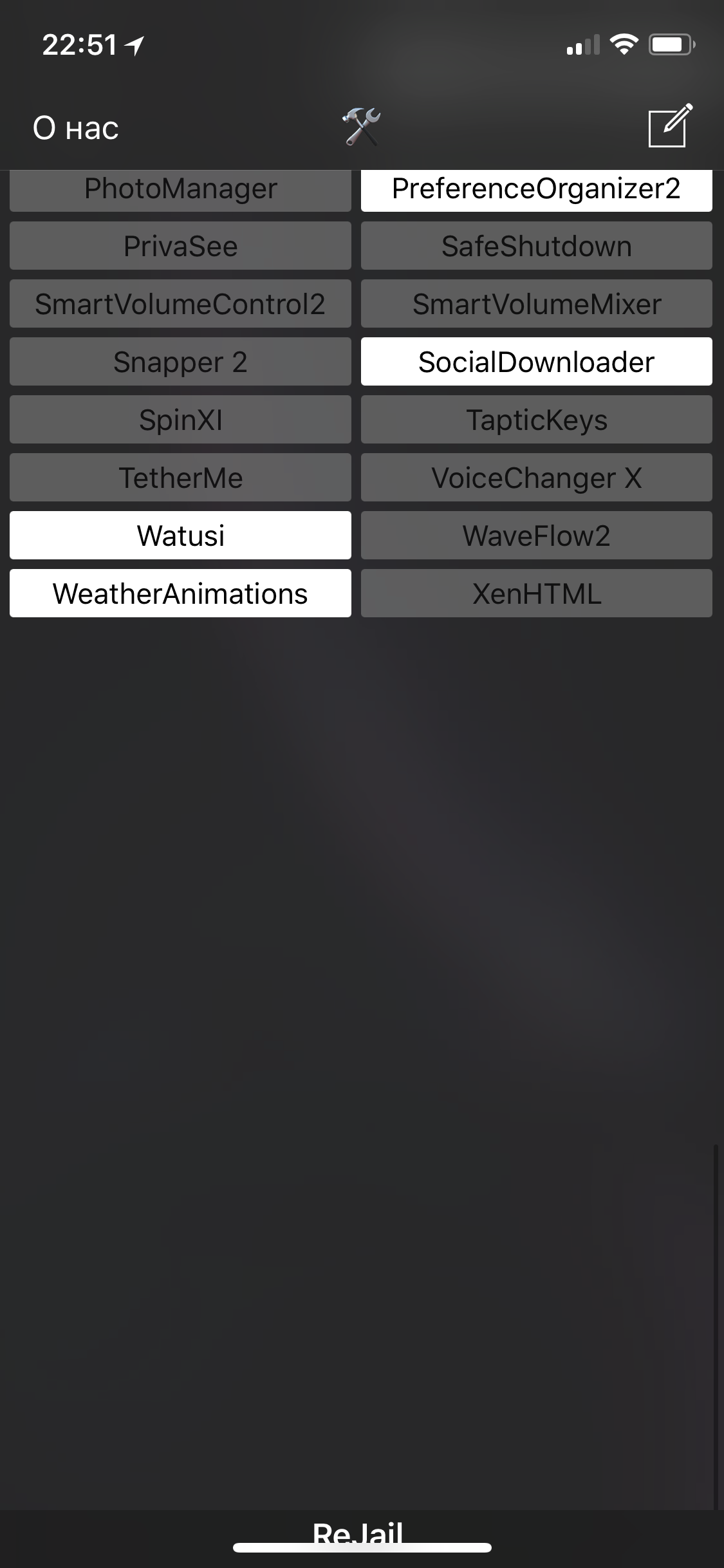Select the XenHTML tweak
Screen dimensions: 724x1568
(x=536, y=593)
